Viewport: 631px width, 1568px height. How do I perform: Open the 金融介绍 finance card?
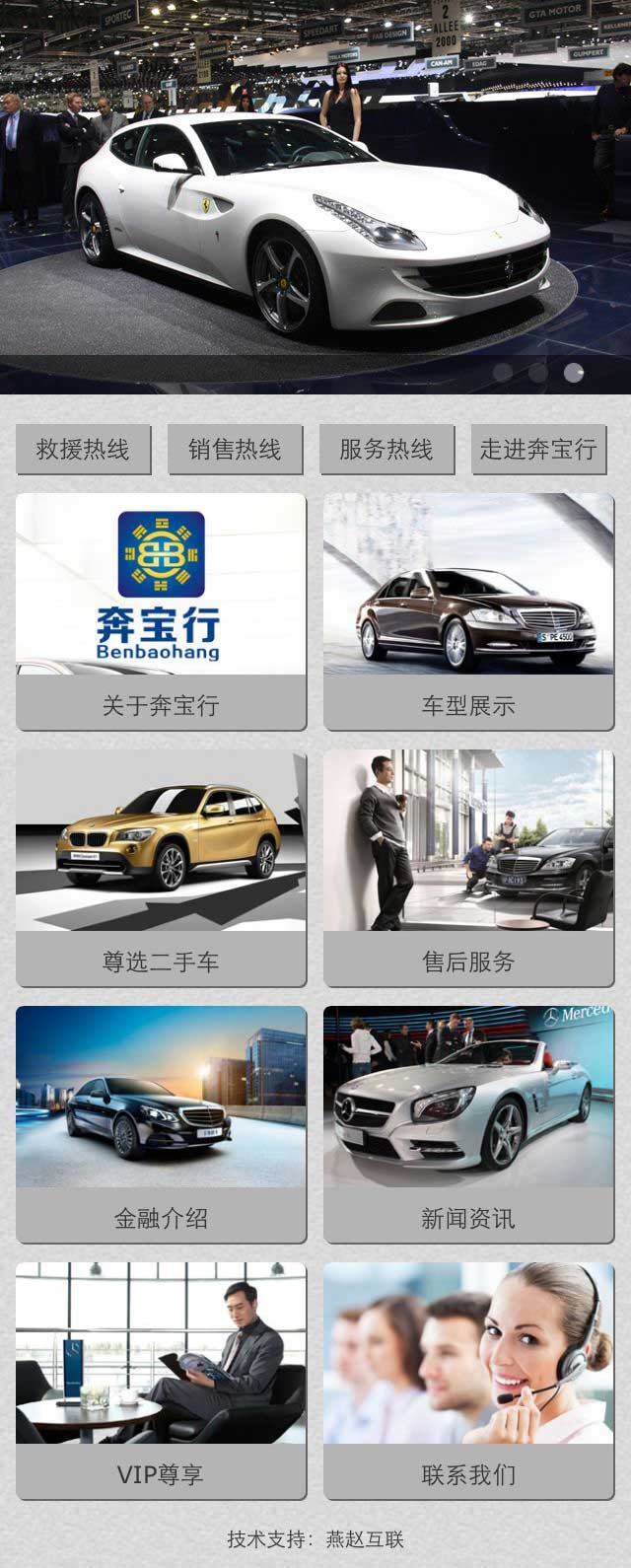161,1124
